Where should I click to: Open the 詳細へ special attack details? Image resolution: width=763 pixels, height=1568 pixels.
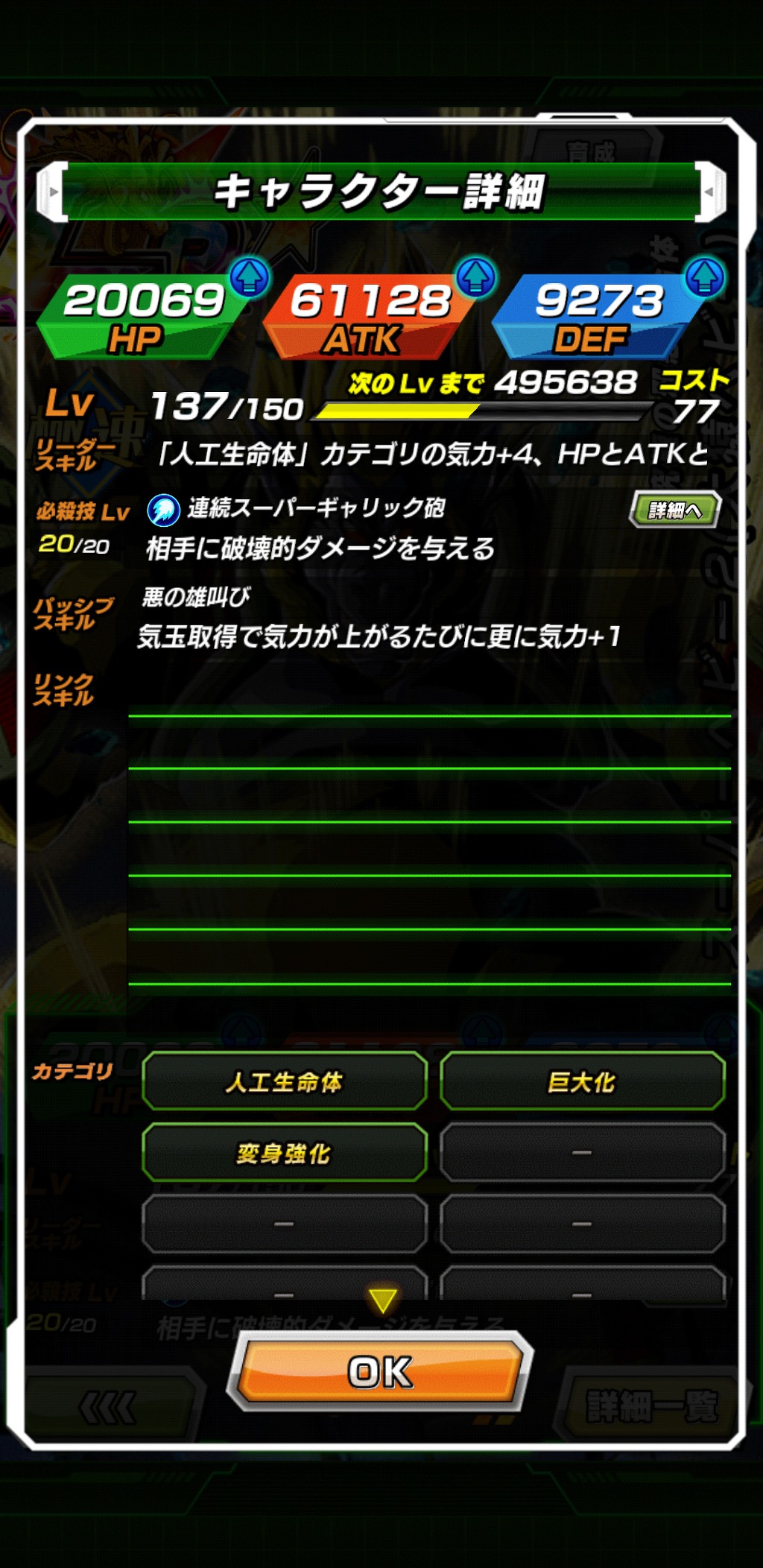(675, 510)
